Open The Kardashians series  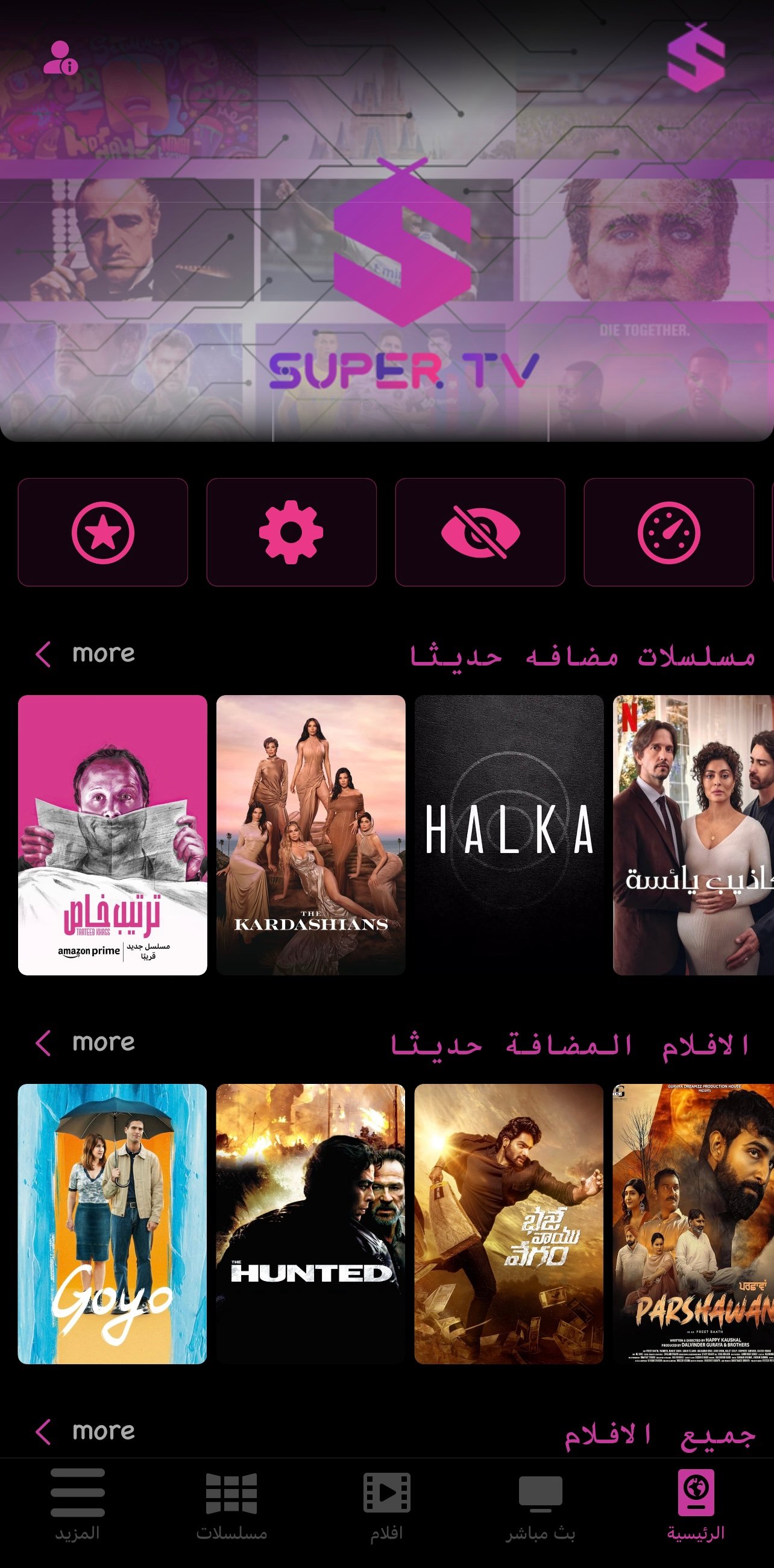click(x=311, y=834)
